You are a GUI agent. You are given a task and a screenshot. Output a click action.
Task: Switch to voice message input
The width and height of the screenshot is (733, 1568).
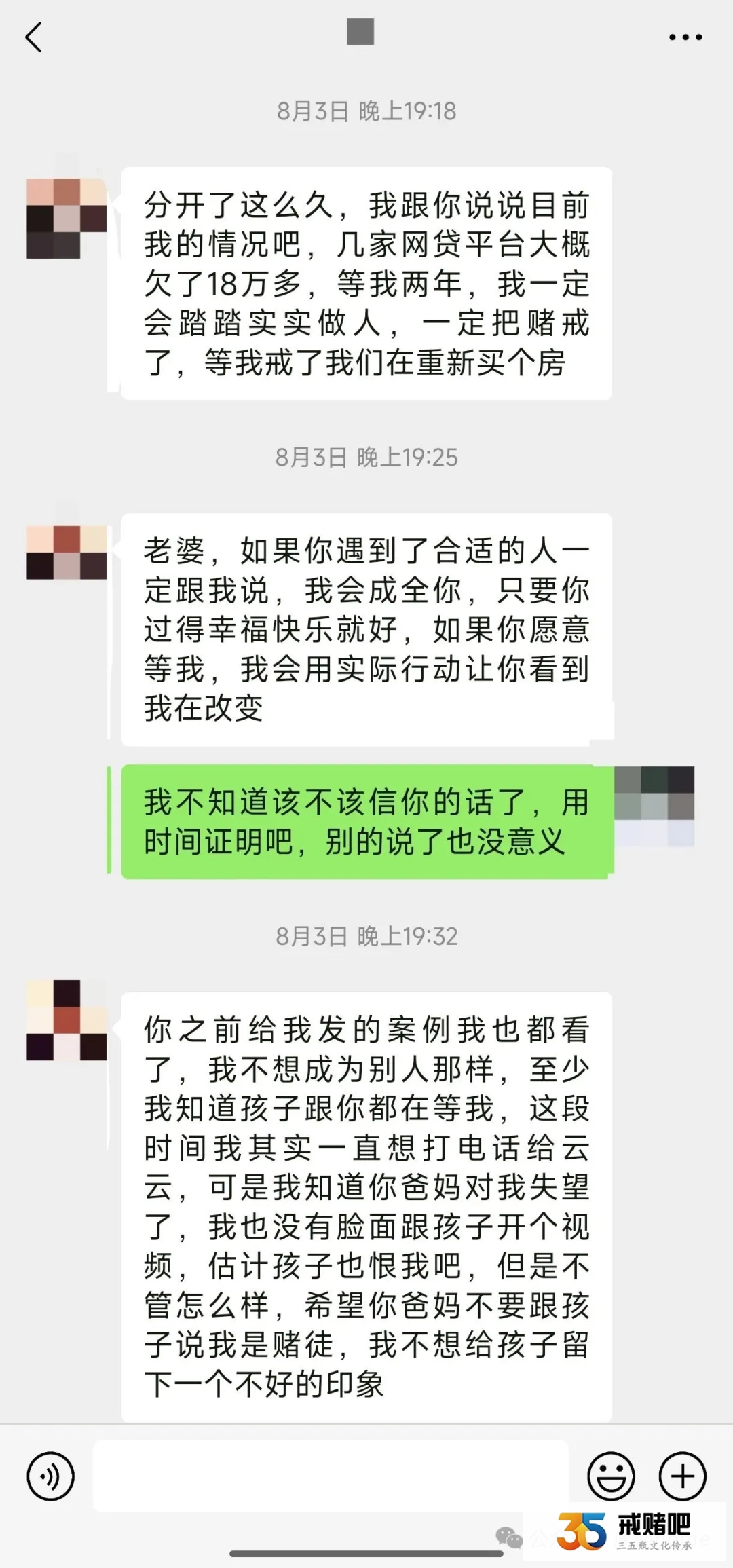(x=50, y=1476)
